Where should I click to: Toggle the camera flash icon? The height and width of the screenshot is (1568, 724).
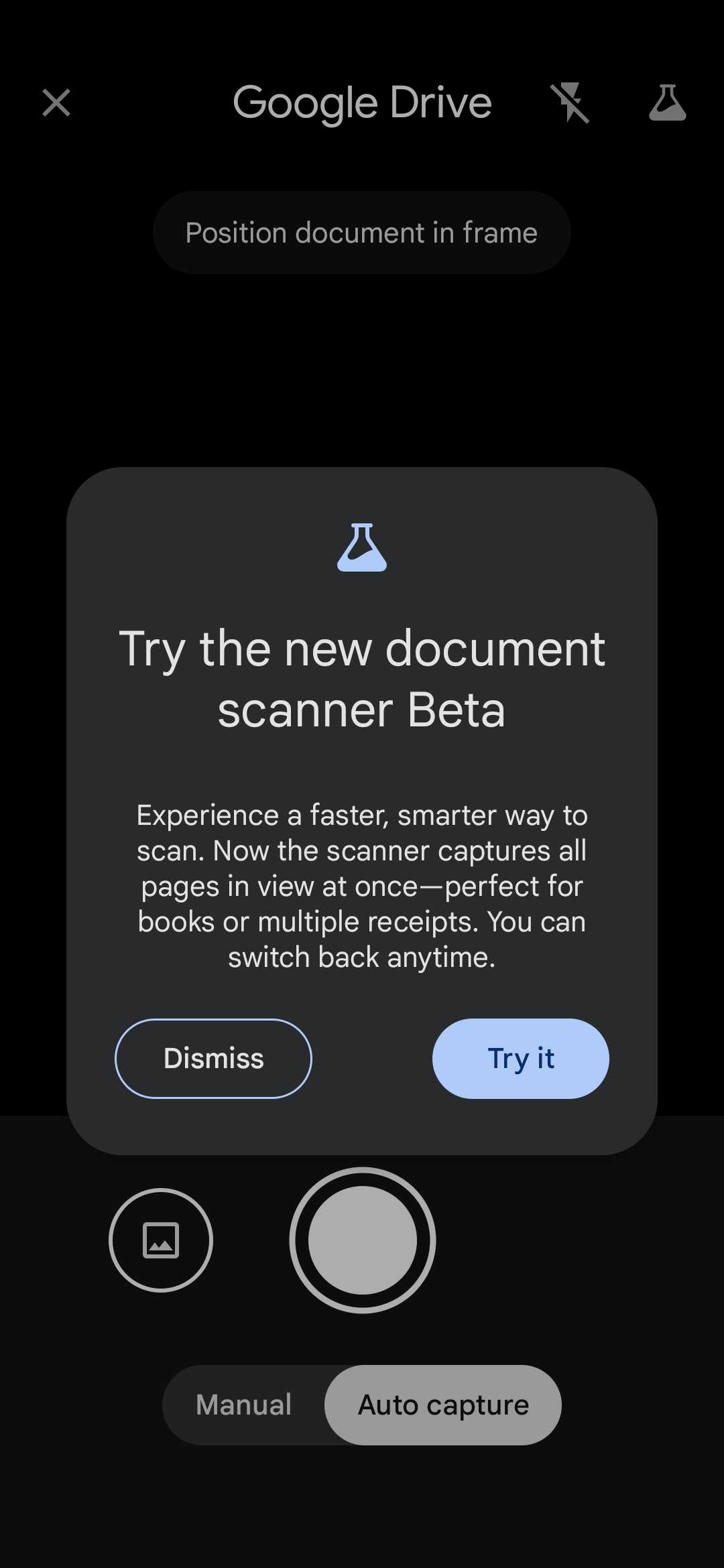(x=570, y=103)
